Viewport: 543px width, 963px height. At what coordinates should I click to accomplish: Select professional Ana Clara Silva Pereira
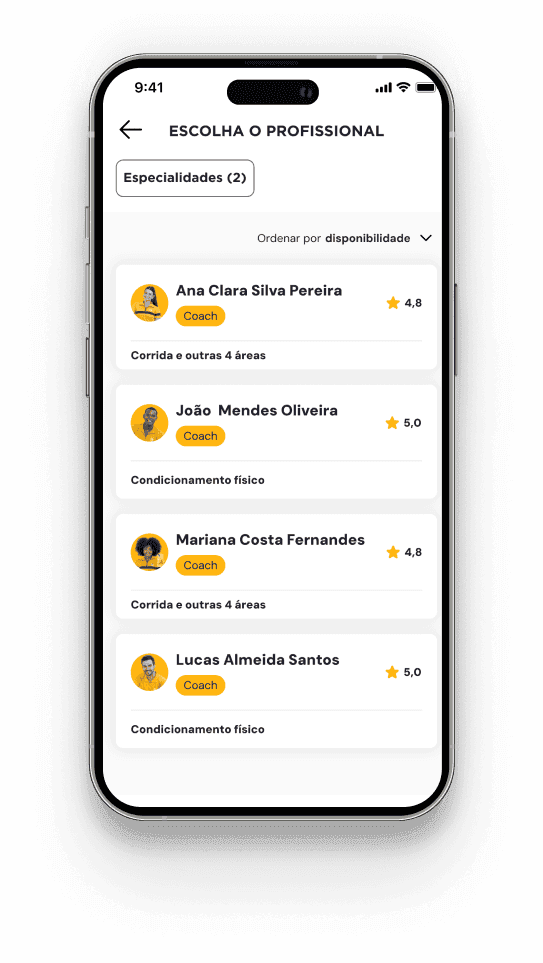pos(276,317)
